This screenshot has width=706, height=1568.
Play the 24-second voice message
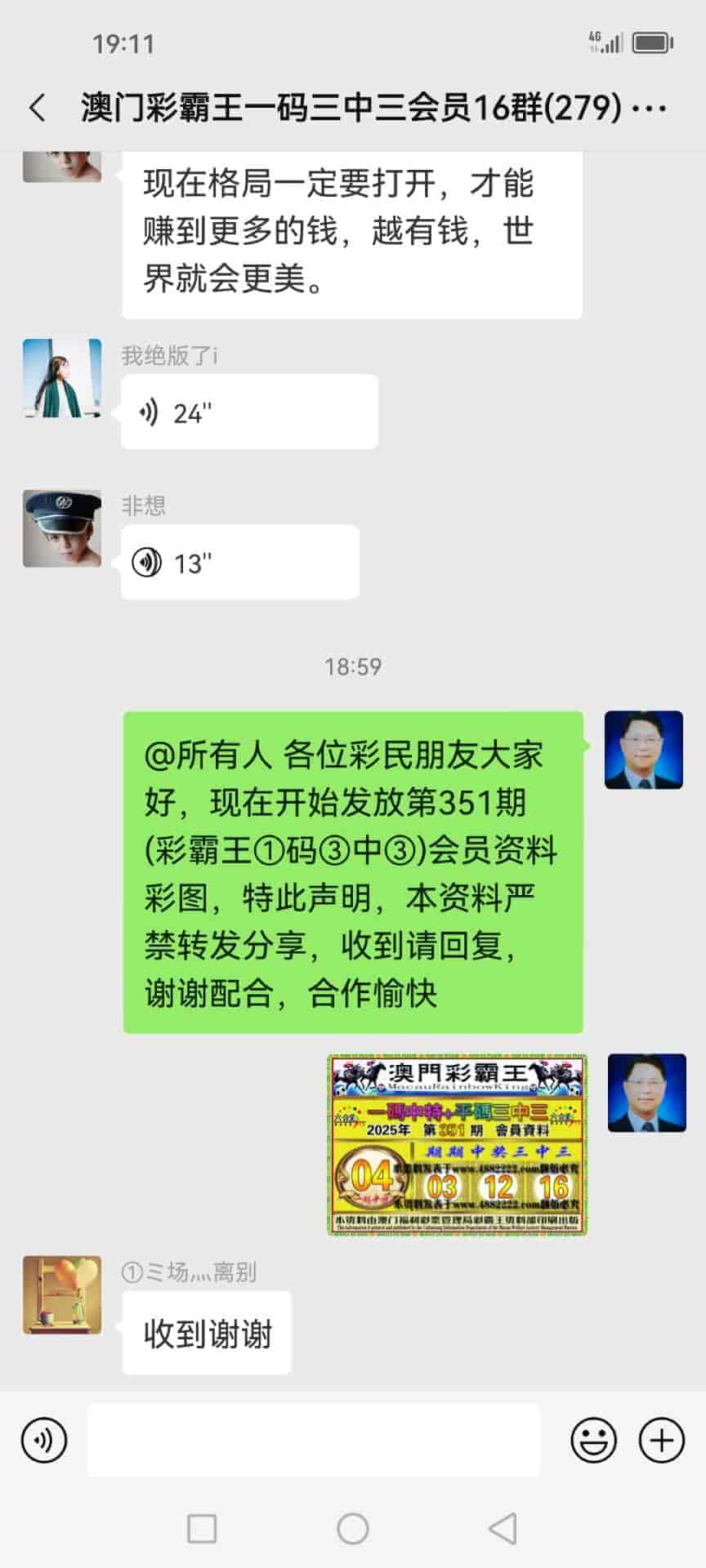248,412
